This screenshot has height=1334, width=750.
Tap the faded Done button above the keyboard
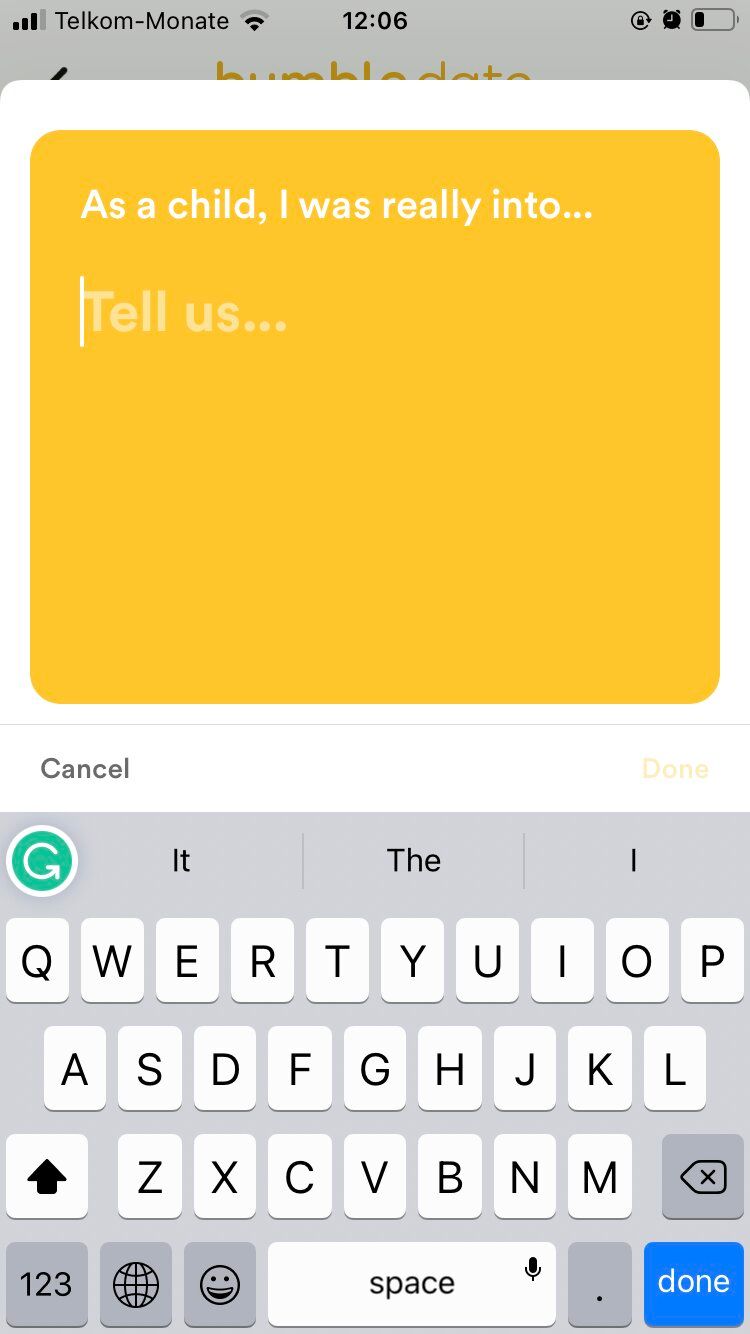click(675, 768)
